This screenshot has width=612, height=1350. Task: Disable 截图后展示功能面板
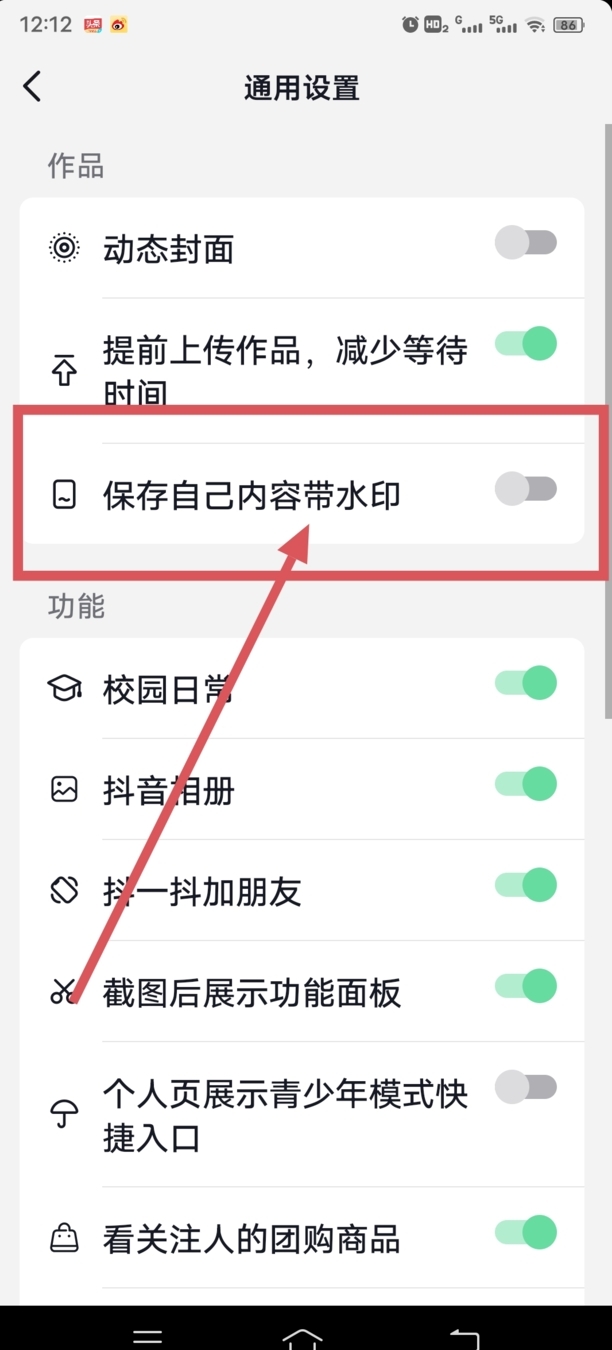tap(526, 986)
